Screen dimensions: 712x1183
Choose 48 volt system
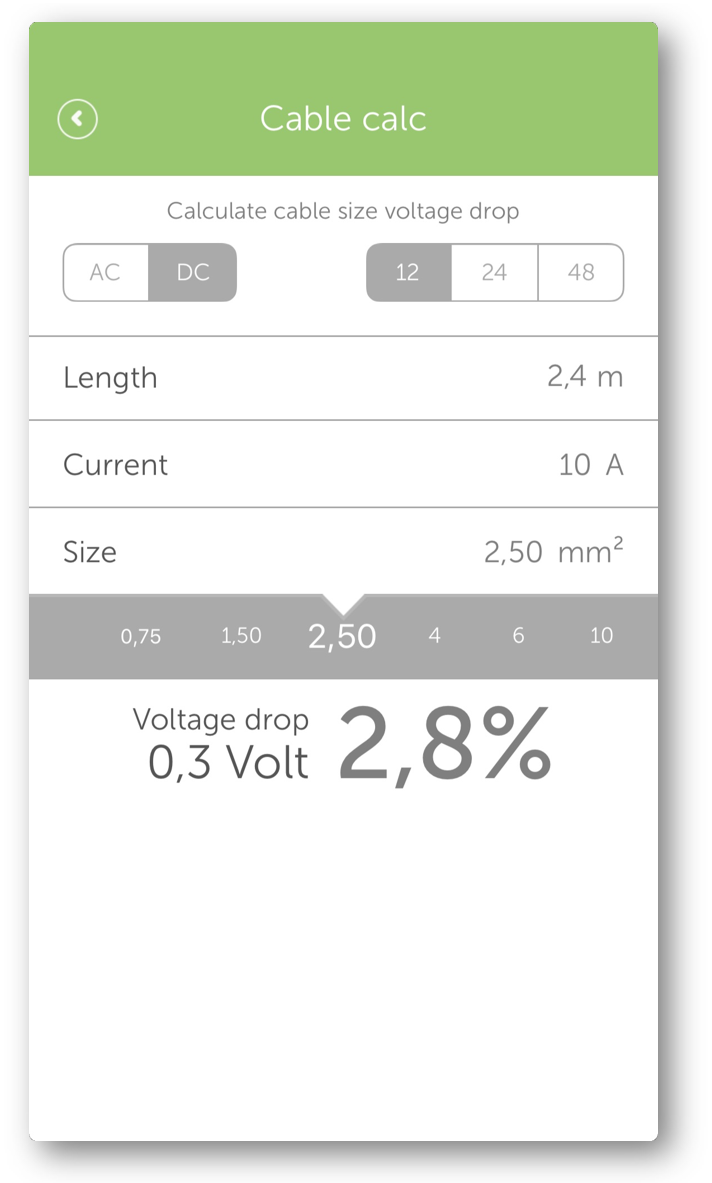click(581, 273)
